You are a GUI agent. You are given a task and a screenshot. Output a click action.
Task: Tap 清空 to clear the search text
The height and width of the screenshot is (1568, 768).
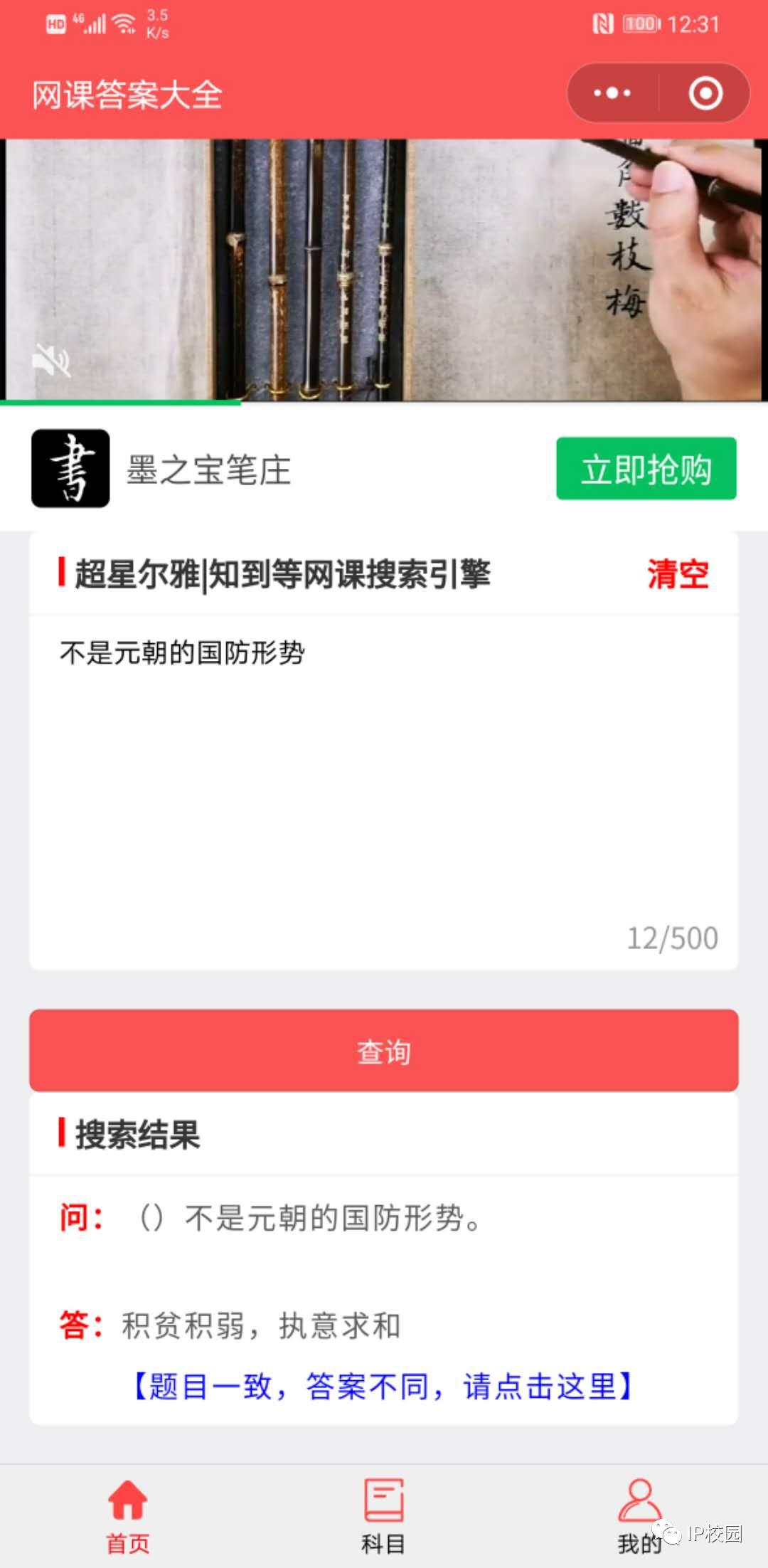[677, 573]
